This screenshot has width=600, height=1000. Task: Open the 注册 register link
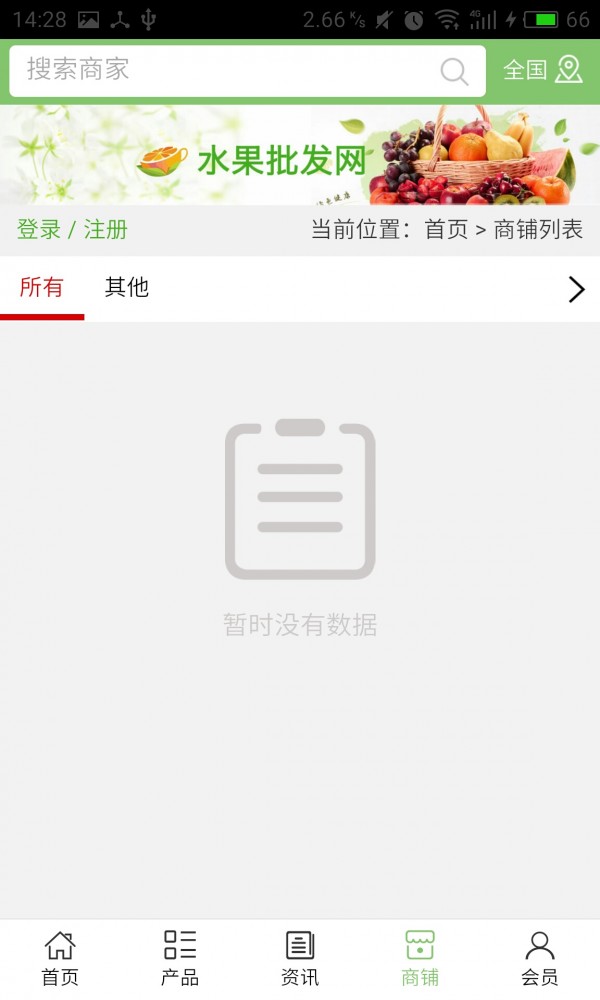click(106, 229)
